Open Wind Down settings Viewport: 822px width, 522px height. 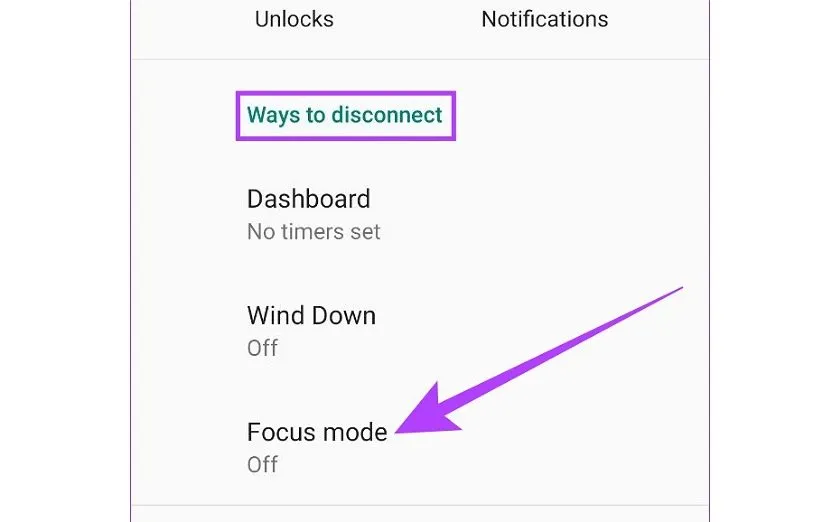click(311, 329)
